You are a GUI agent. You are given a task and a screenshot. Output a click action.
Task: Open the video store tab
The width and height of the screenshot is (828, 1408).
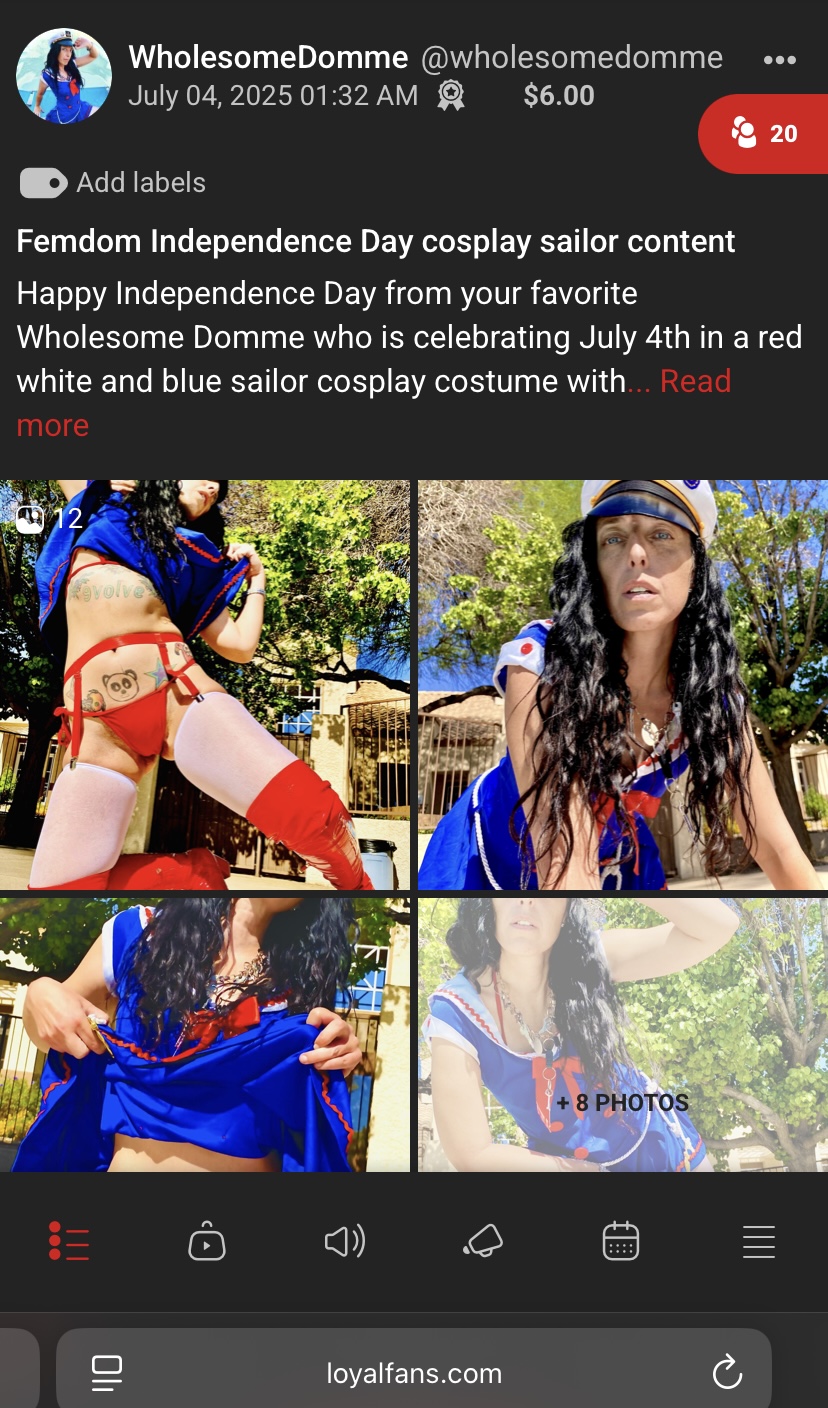tap(207, 1242)
